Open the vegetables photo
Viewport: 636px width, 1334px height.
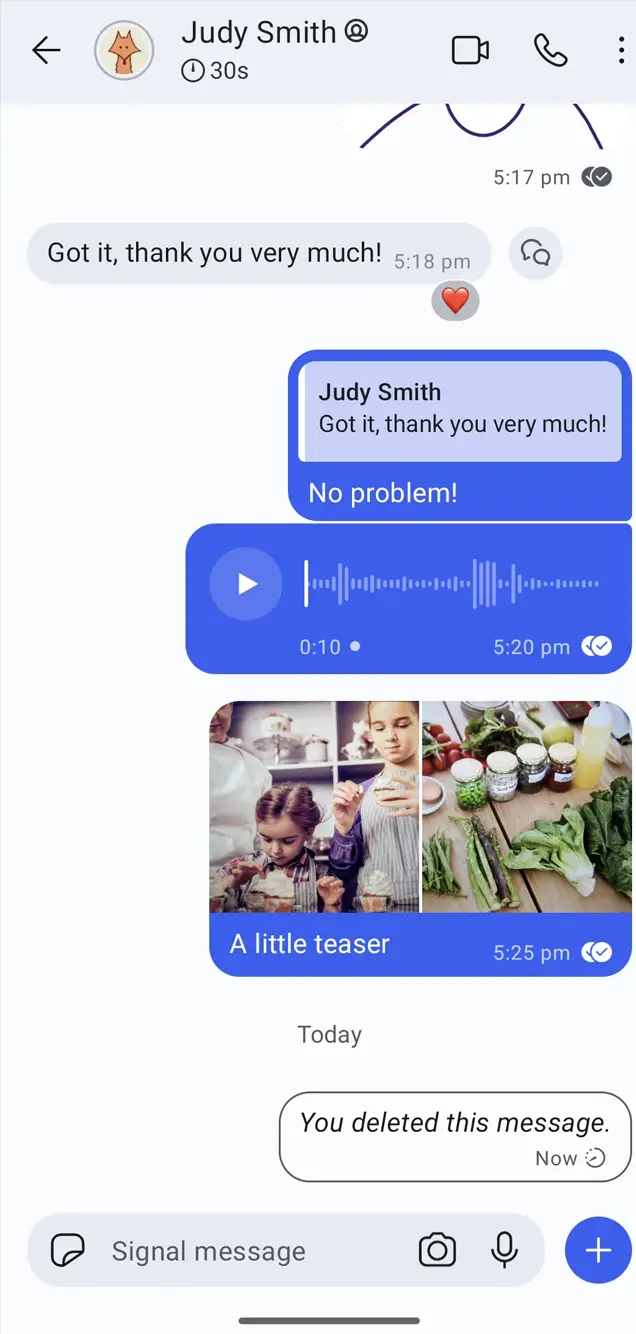pos(527,807)
